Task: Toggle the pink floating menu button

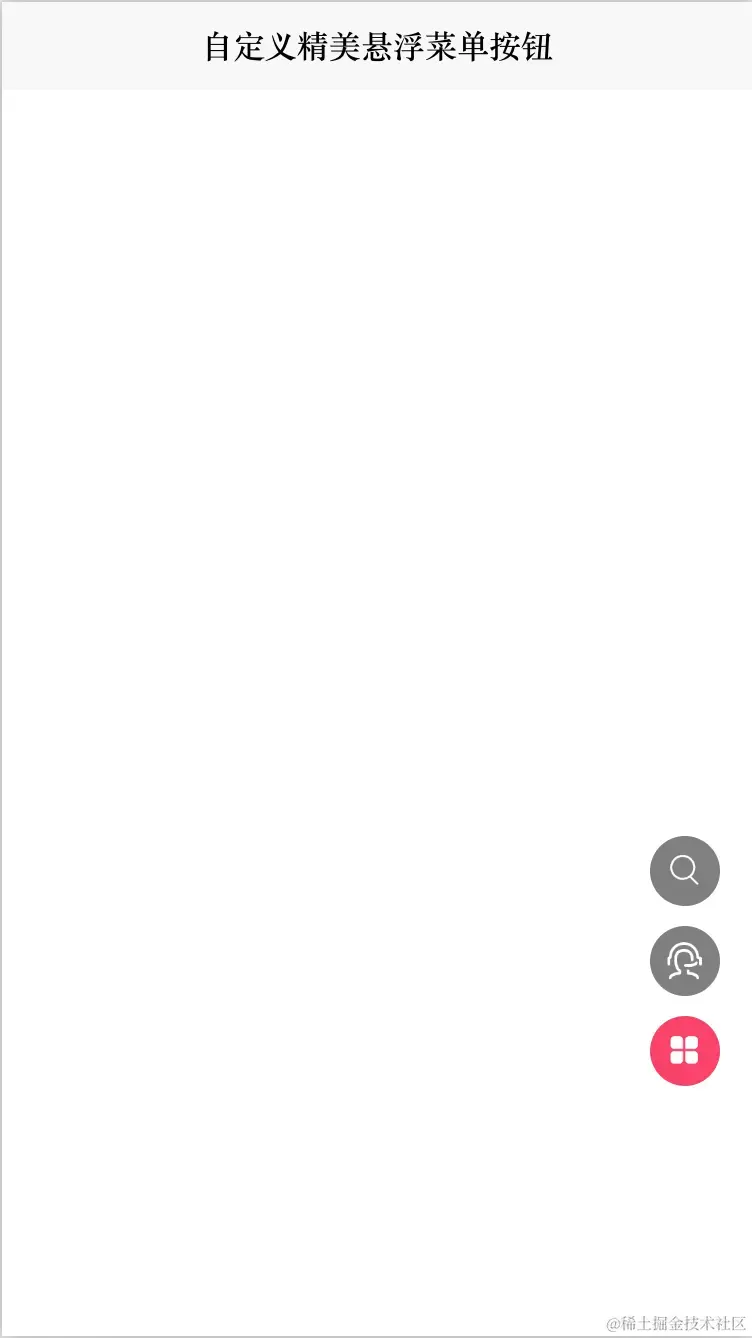Action: [684, 1050]
